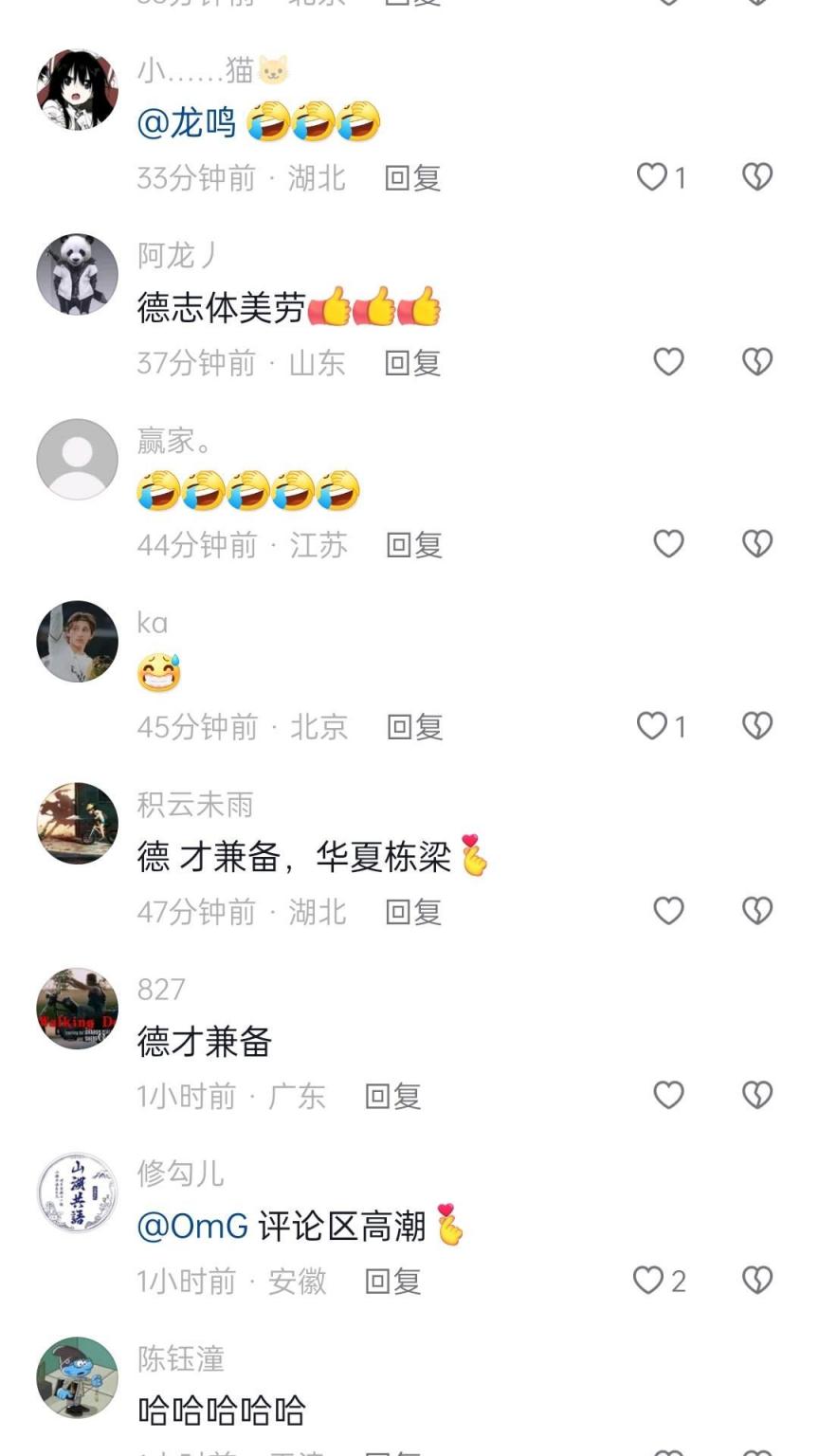
Task: View 小……猫's profile avatar
Action: coord(77,90)
